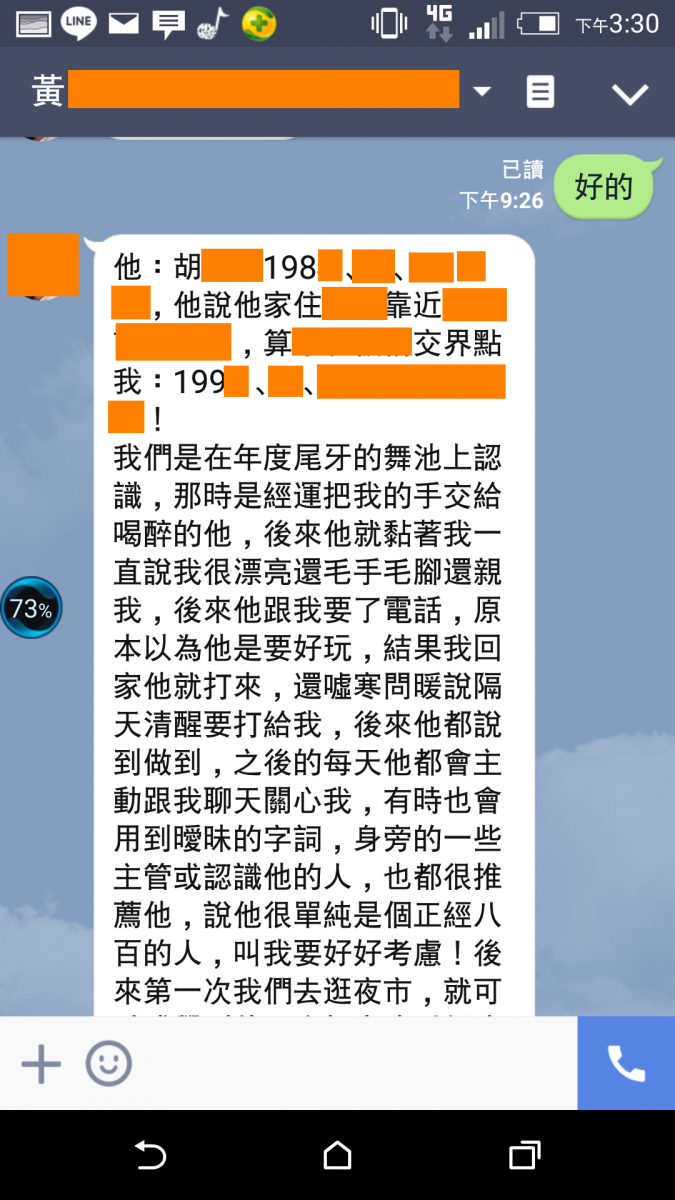This screenshot has width=675, height=1200.
Task: Open the chat name dropdown arrow
Action: (482, 92)
